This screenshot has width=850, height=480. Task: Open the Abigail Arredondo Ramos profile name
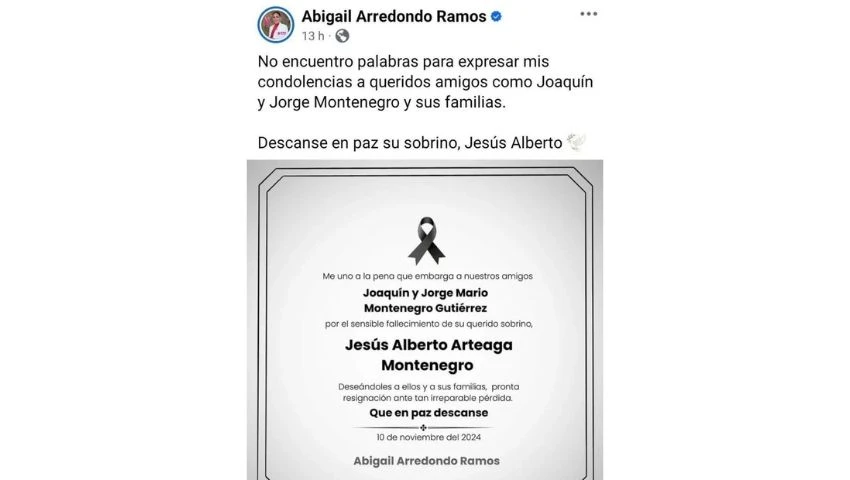[x=394, y=16]
